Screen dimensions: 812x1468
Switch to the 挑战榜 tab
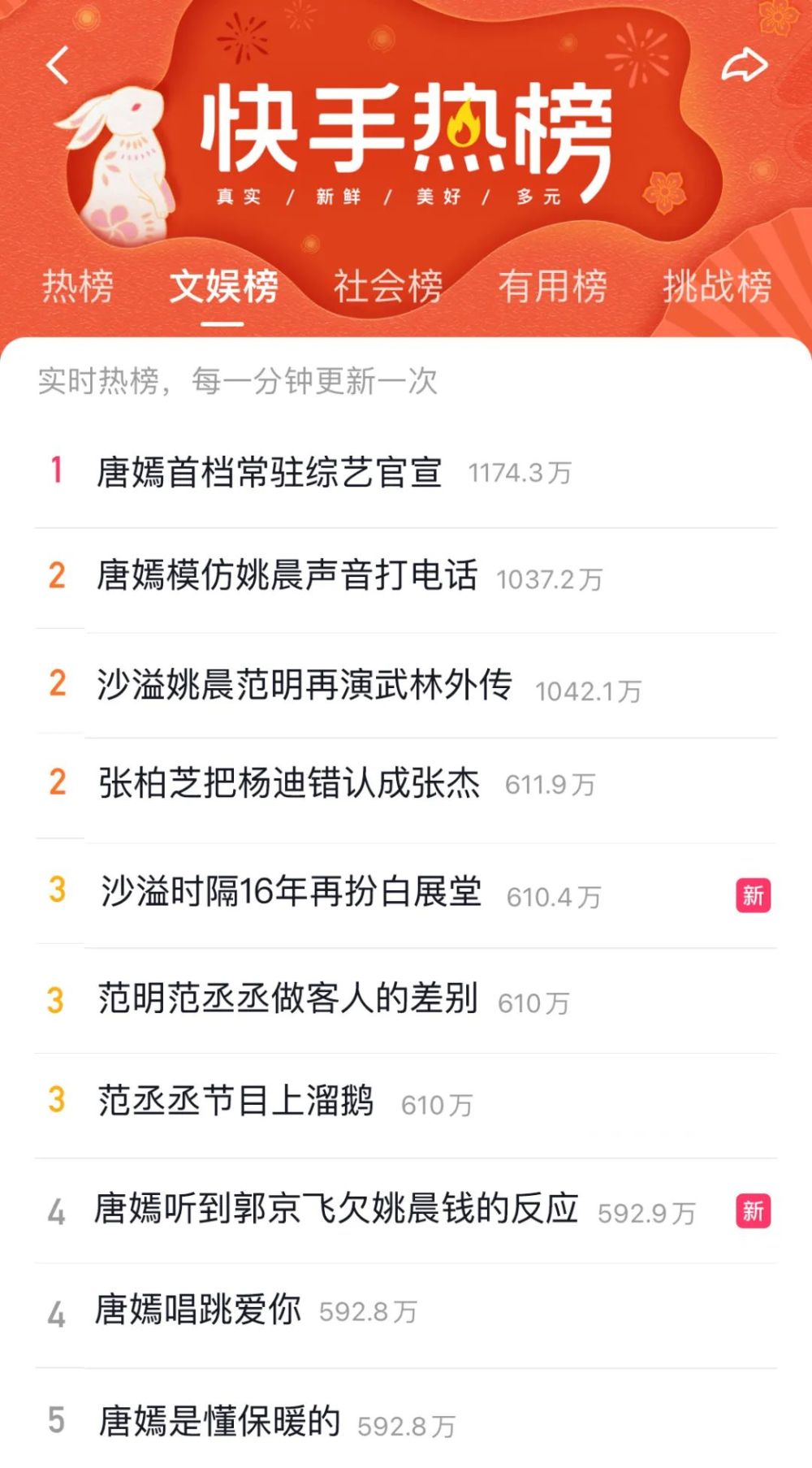point(716,287)
